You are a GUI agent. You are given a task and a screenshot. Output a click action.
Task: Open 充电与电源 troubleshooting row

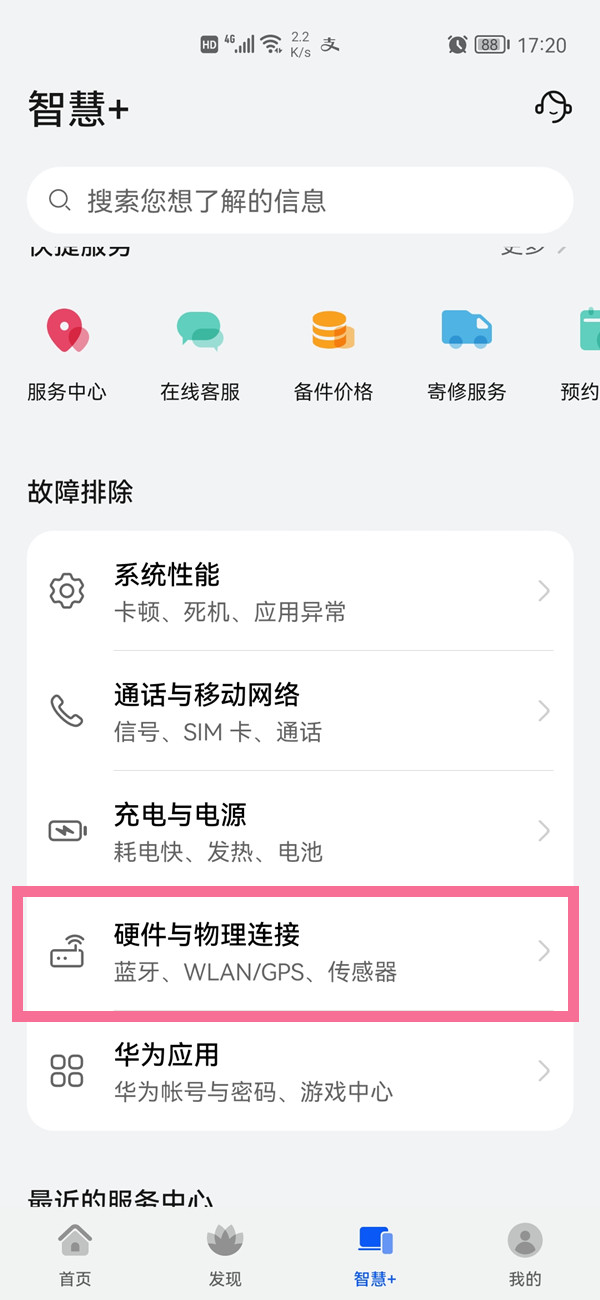300,831
